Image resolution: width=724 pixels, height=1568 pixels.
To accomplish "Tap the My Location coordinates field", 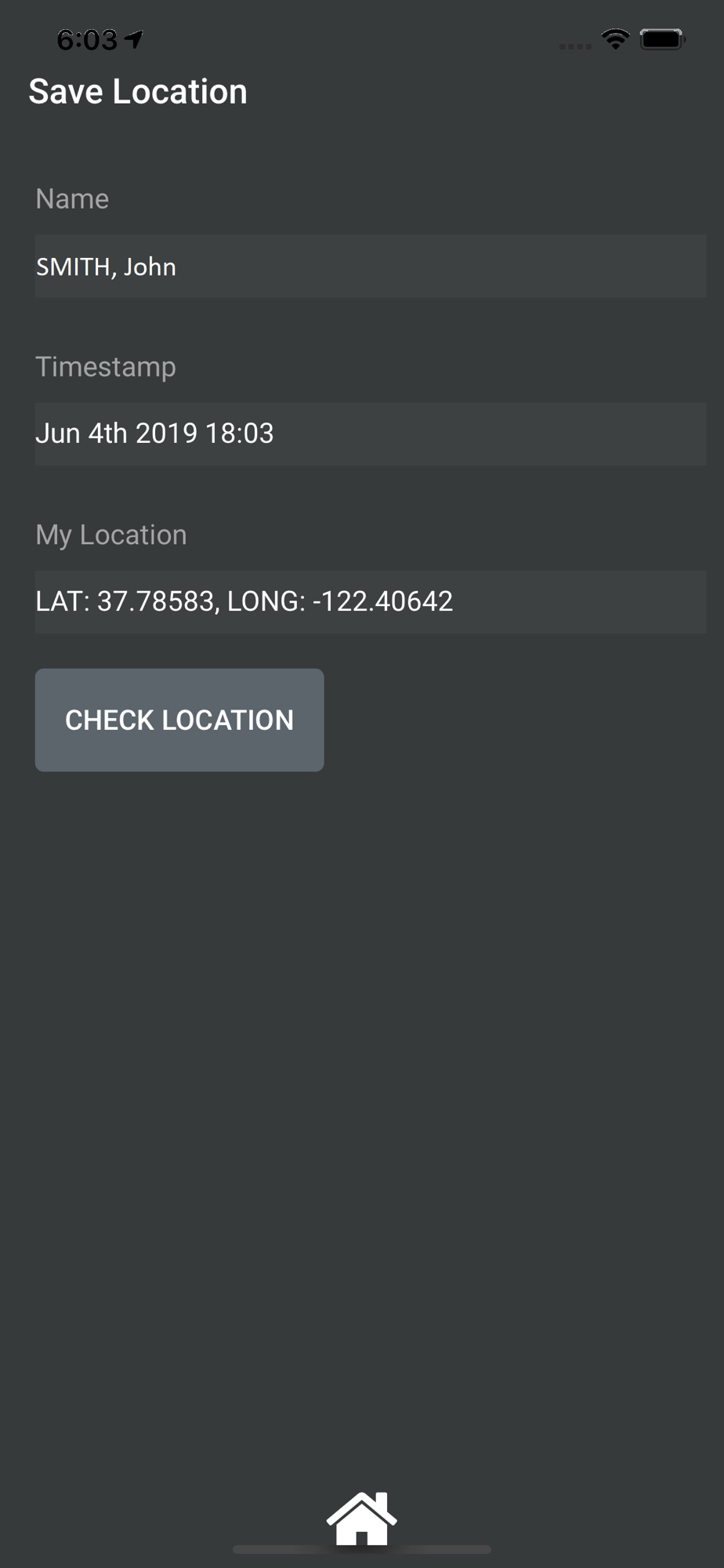I will tap(371, 602).
